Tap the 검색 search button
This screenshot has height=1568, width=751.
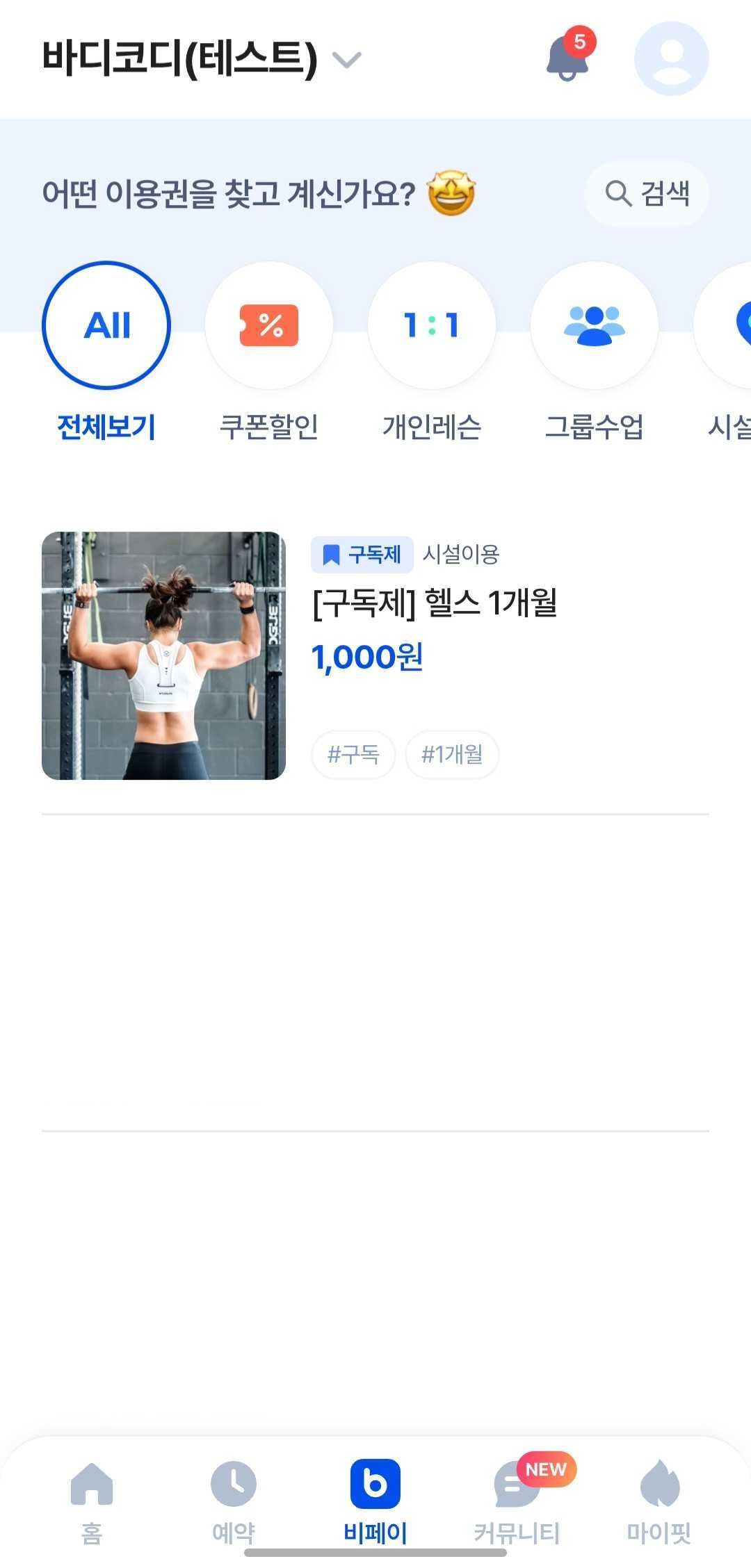pyautogui.click(x=647, y=193)
